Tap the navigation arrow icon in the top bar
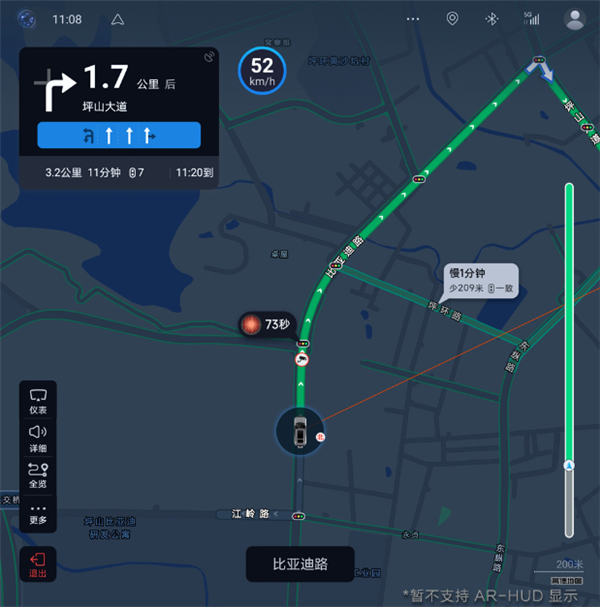 (x=118, y=19)
